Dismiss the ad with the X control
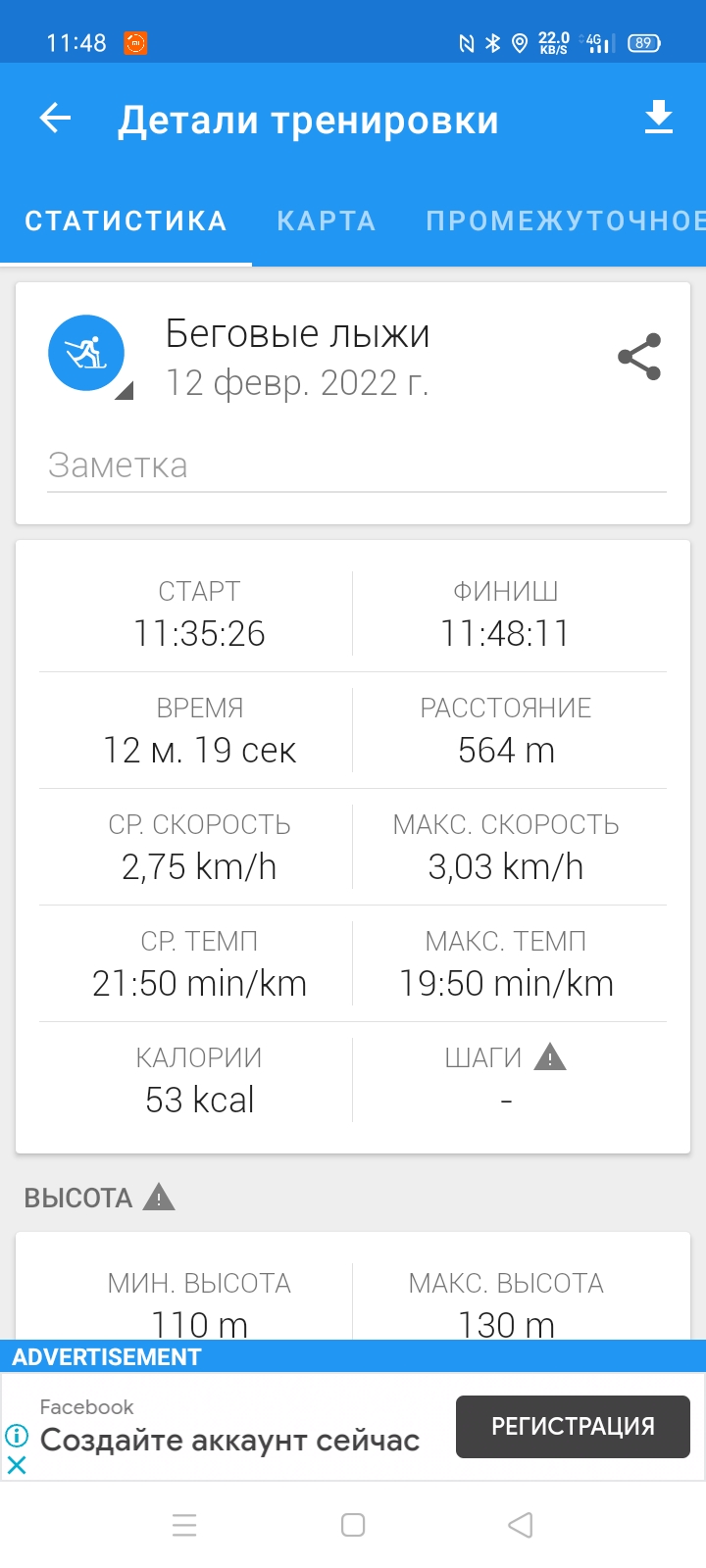The image size is (706, 1568). point(16,1466)
